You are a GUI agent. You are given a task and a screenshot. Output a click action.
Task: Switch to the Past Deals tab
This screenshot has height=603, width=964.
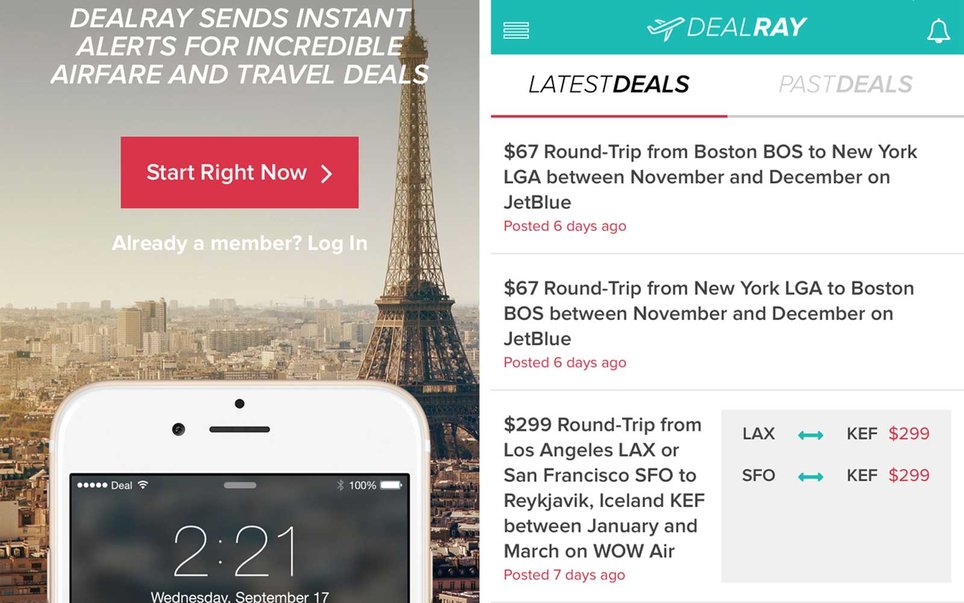845,85
